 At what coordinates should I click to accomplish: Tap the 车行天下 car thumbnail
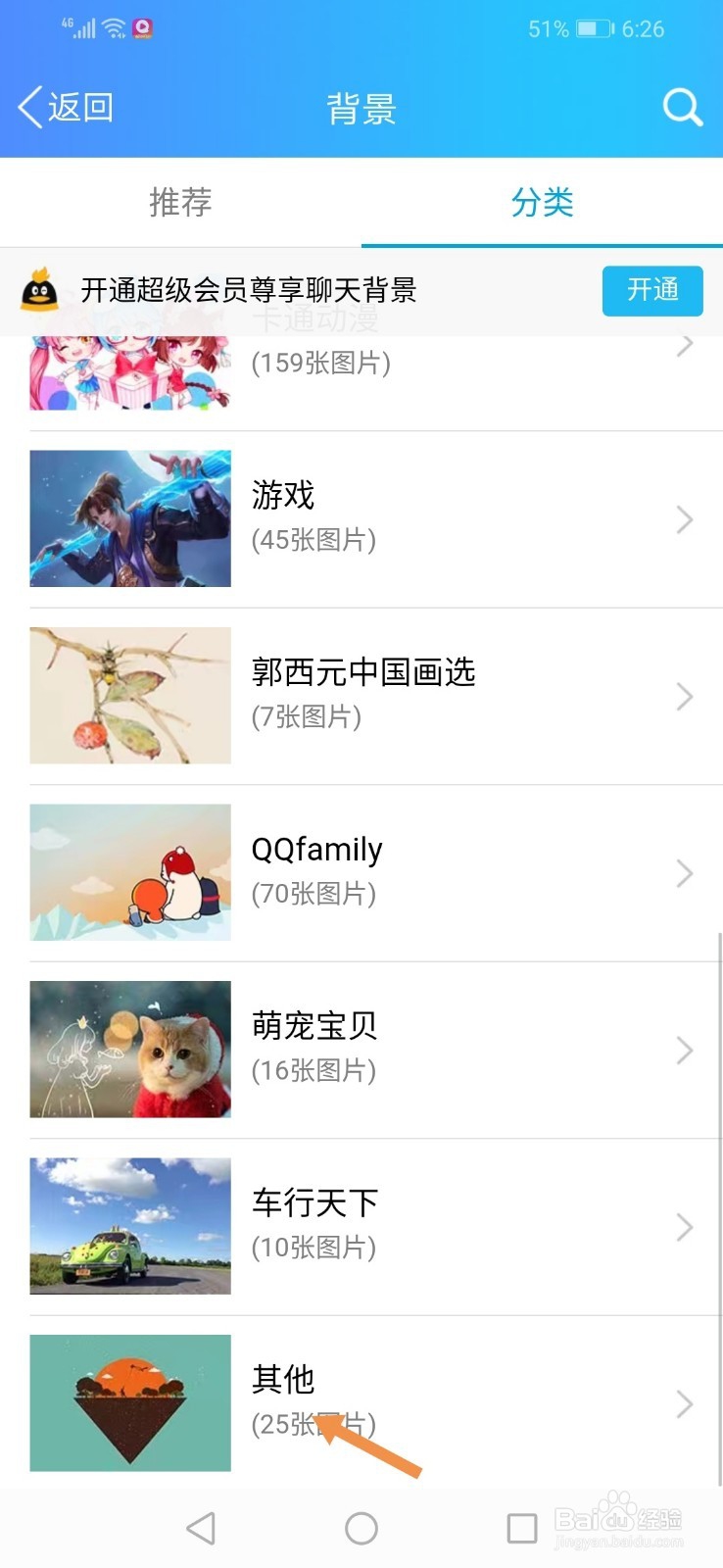129,1226
